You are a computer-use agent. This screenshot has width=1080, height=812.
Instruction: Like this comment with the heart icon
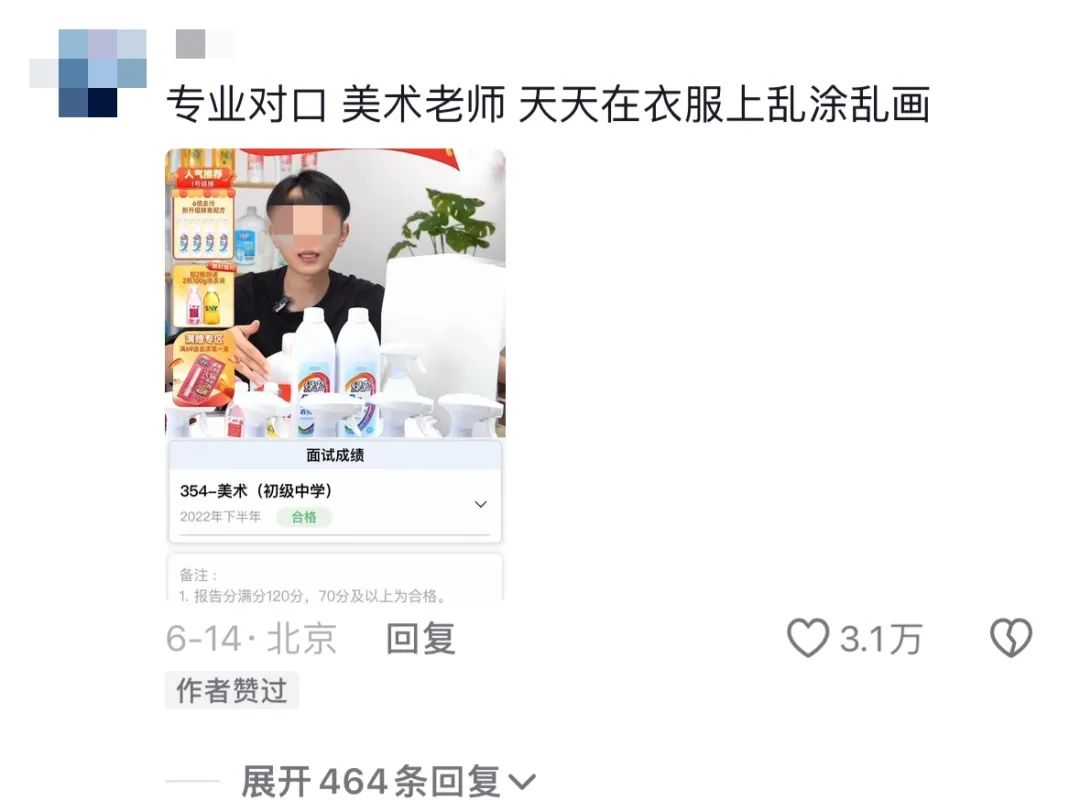[x=808, y=638]
